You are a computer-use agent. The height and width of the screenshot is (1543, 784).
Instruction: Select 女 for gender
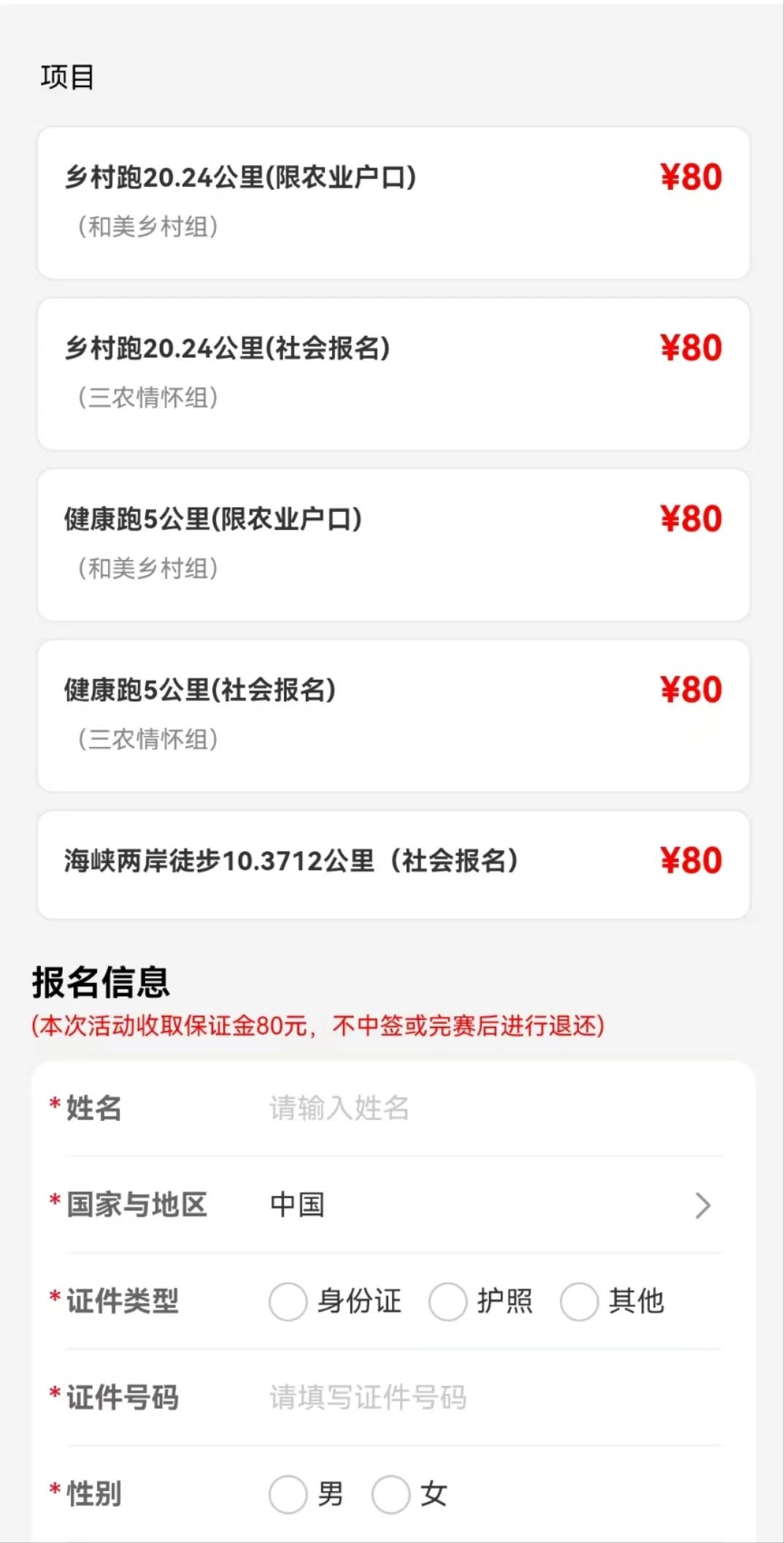pos(391,1493)
